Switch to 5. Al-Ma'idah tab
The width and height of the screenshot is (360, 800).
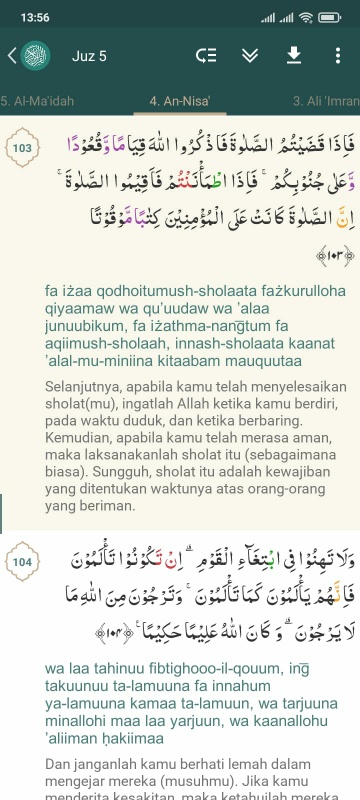coord(37,101)
